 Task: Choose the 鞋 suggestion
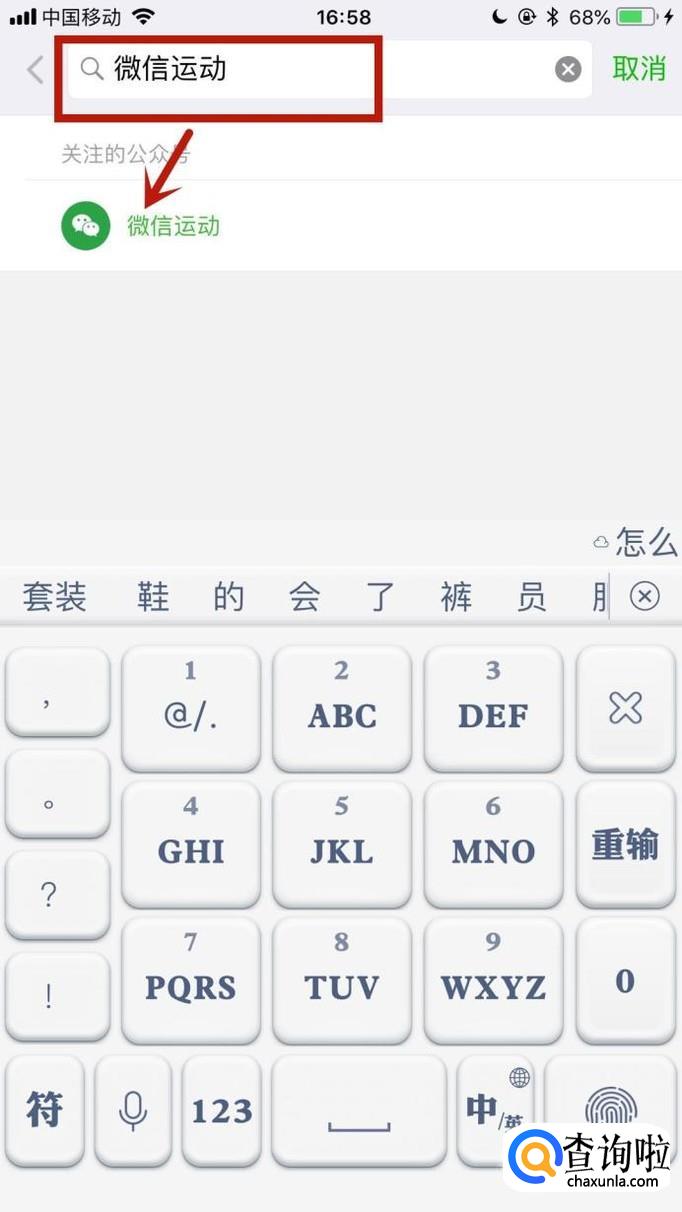tap(153, 598)
